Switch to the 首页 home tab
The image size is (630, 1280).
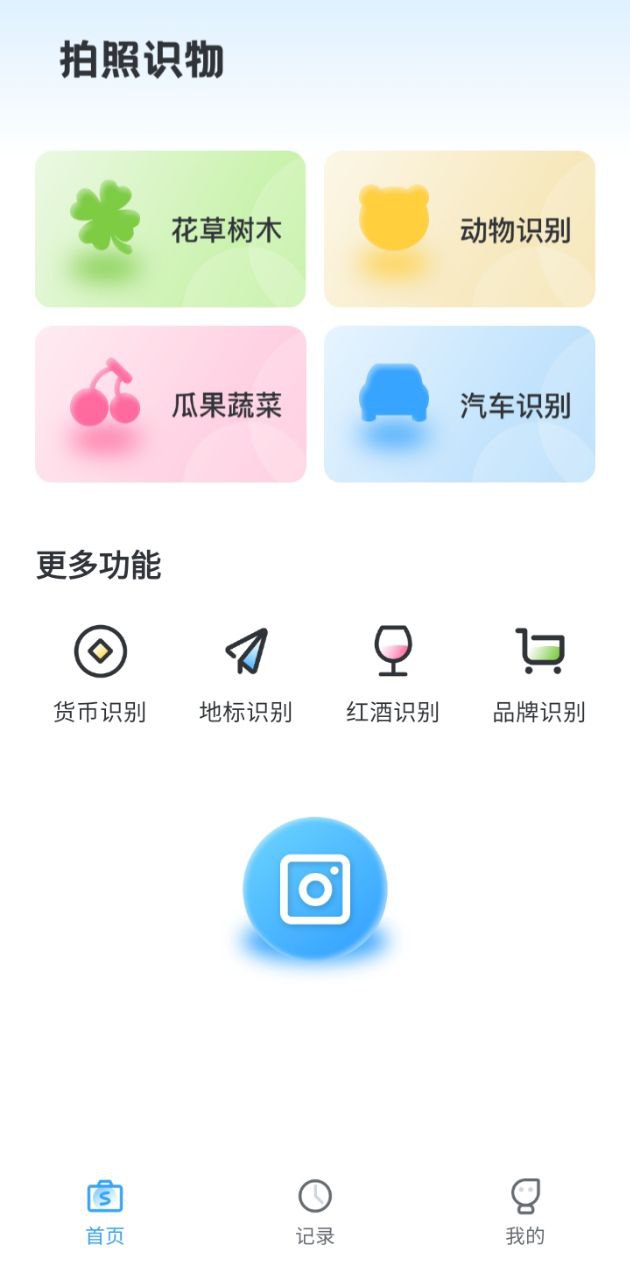click(105, 1211)
